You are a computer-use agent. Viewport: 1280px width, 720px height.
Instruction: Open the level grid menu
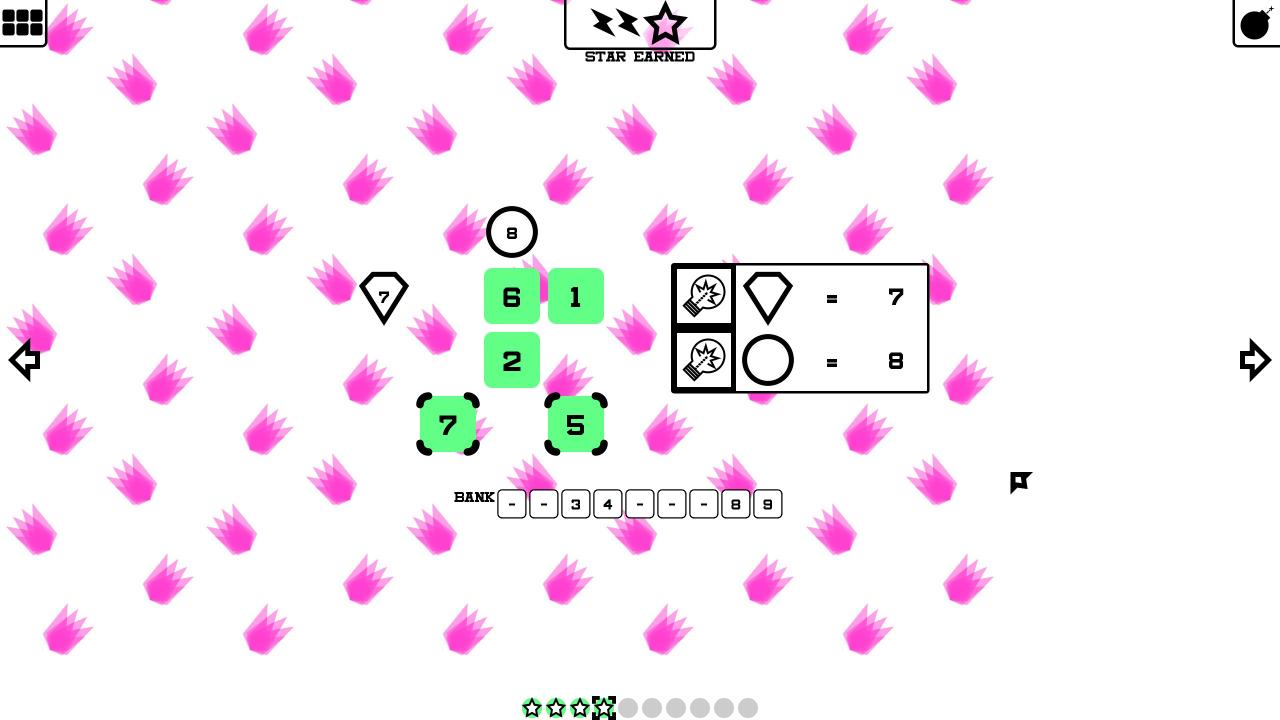(22, 22)
